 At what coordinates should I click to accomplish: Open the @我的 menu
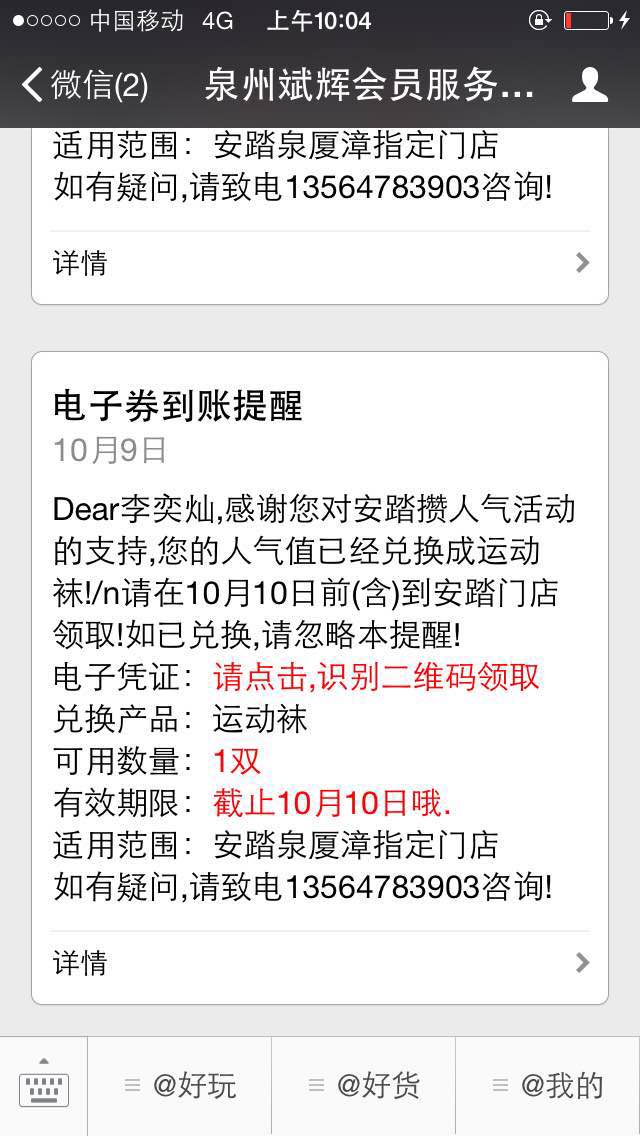click(x=548, y=1085)
